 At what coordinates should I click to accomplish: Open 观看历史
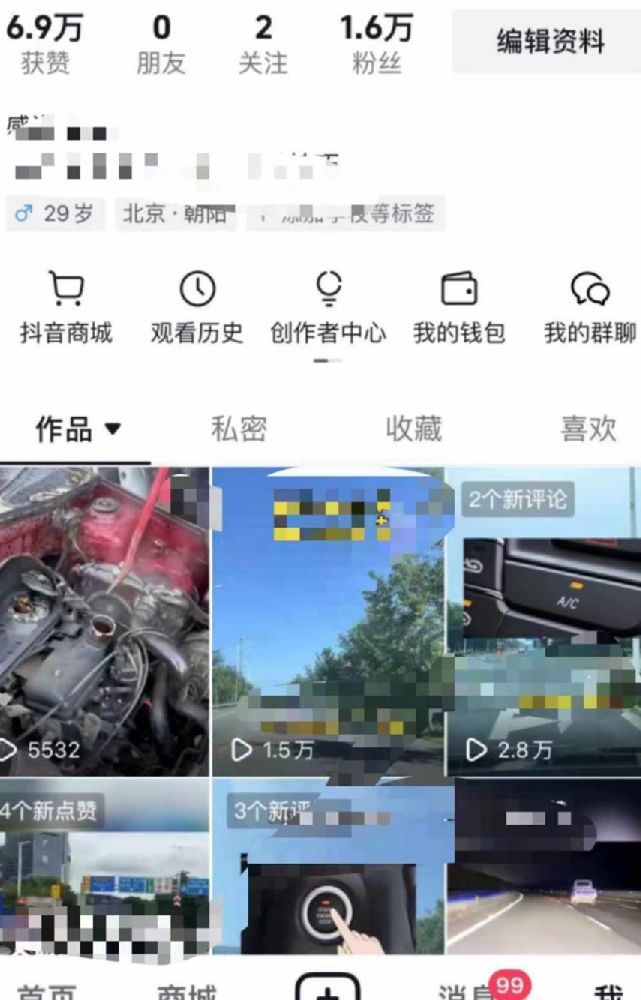pos(197,309)
